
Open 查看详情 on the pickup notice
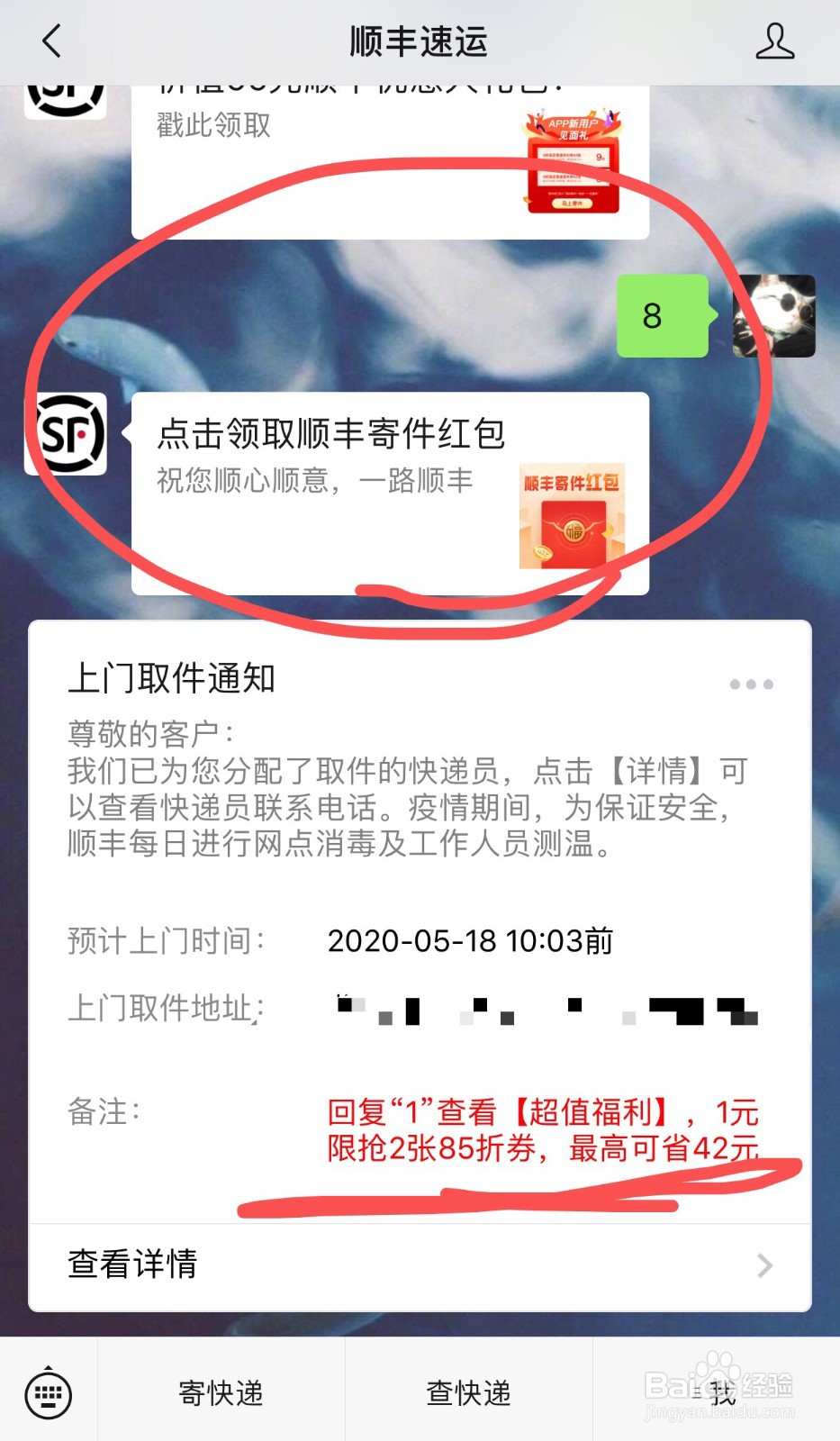point(131,1265)
